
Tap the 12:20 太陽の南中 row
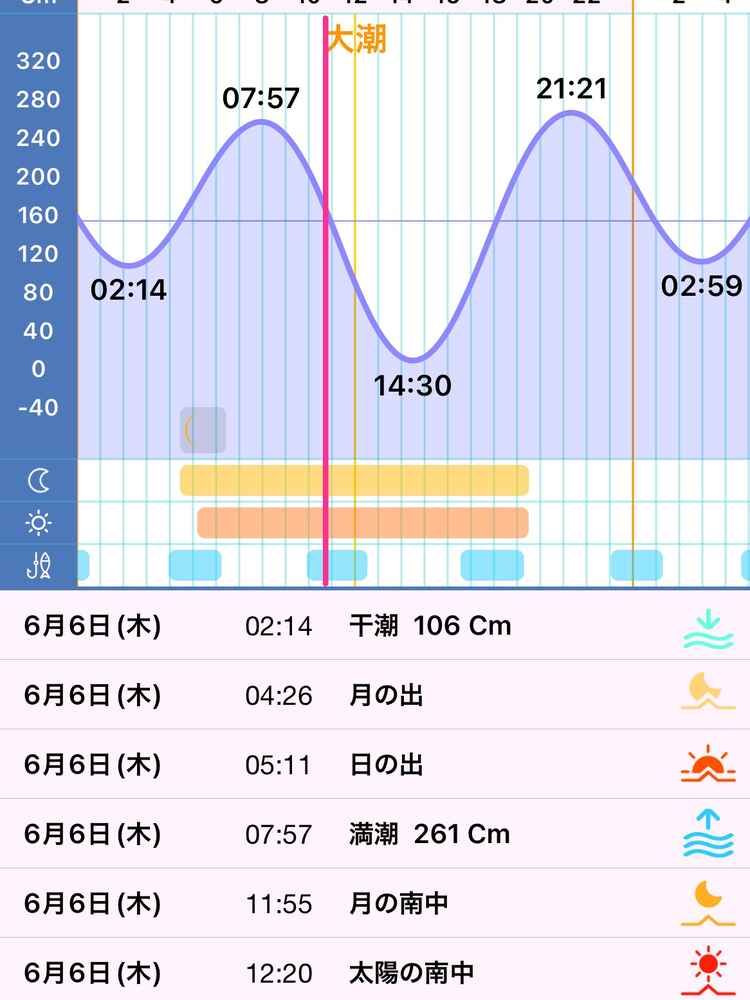[x=375, y=971]
